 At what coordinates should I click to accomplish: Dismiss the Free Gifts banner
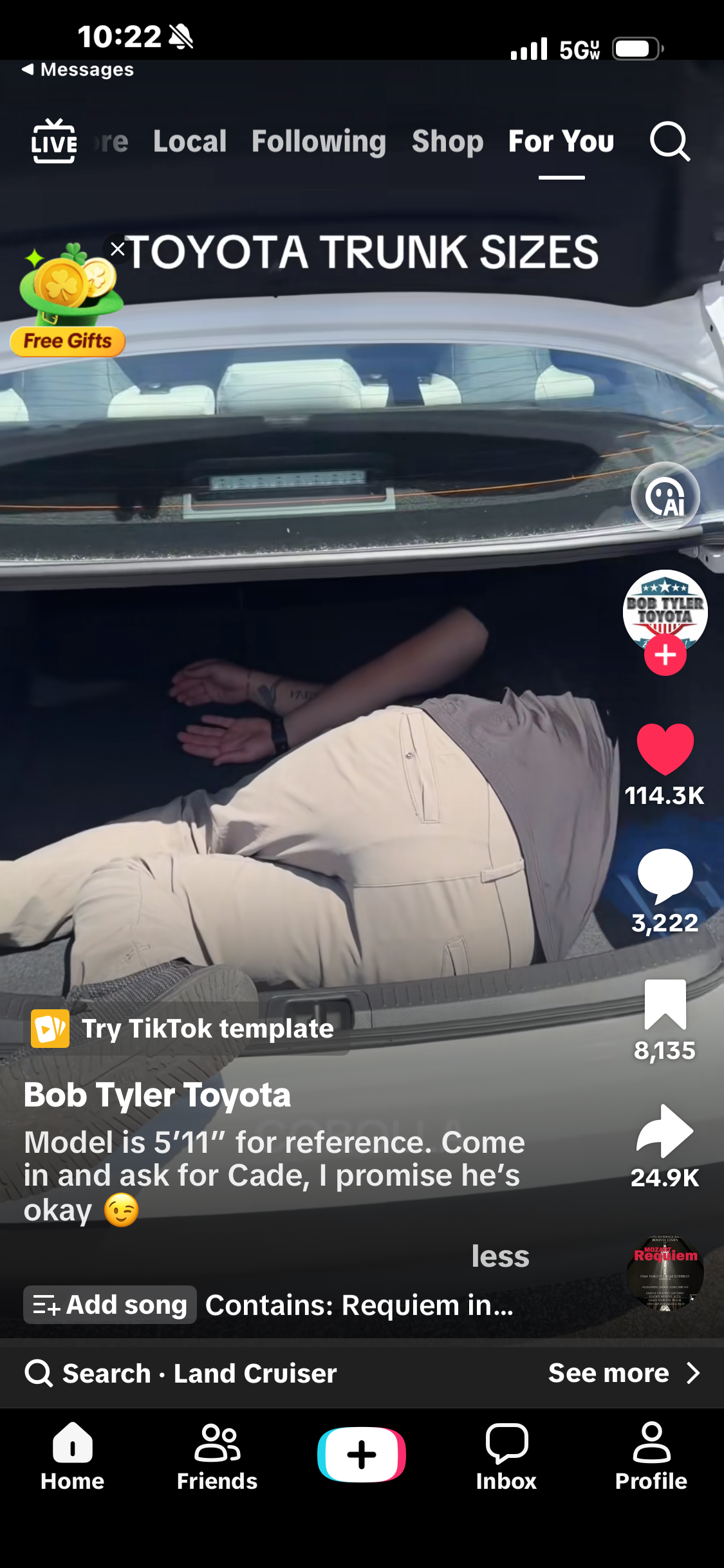coord(117,249)
